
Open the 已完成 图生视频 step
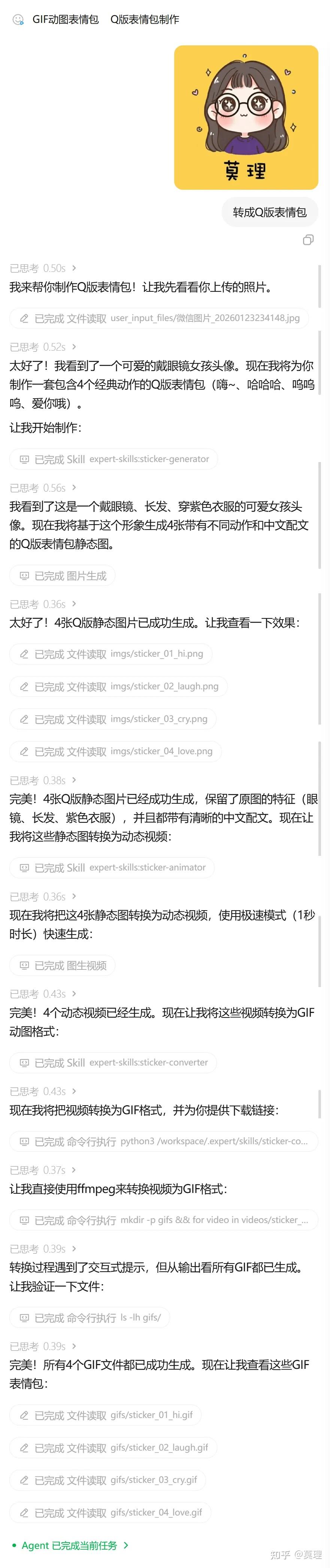click(x=63, y=965)
